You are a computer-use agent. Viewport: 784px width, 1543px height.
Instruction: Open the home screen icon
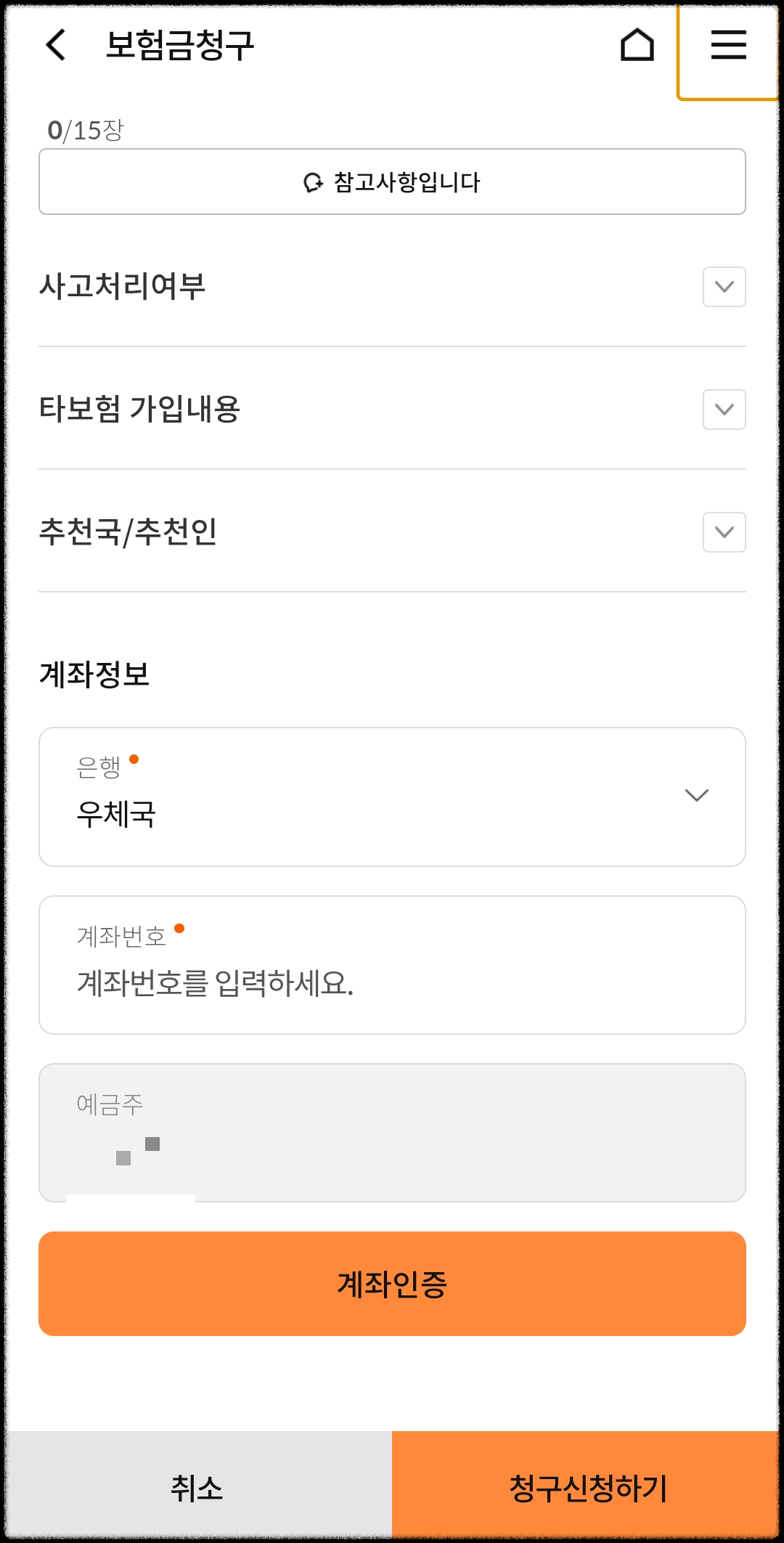pos(638,45)
